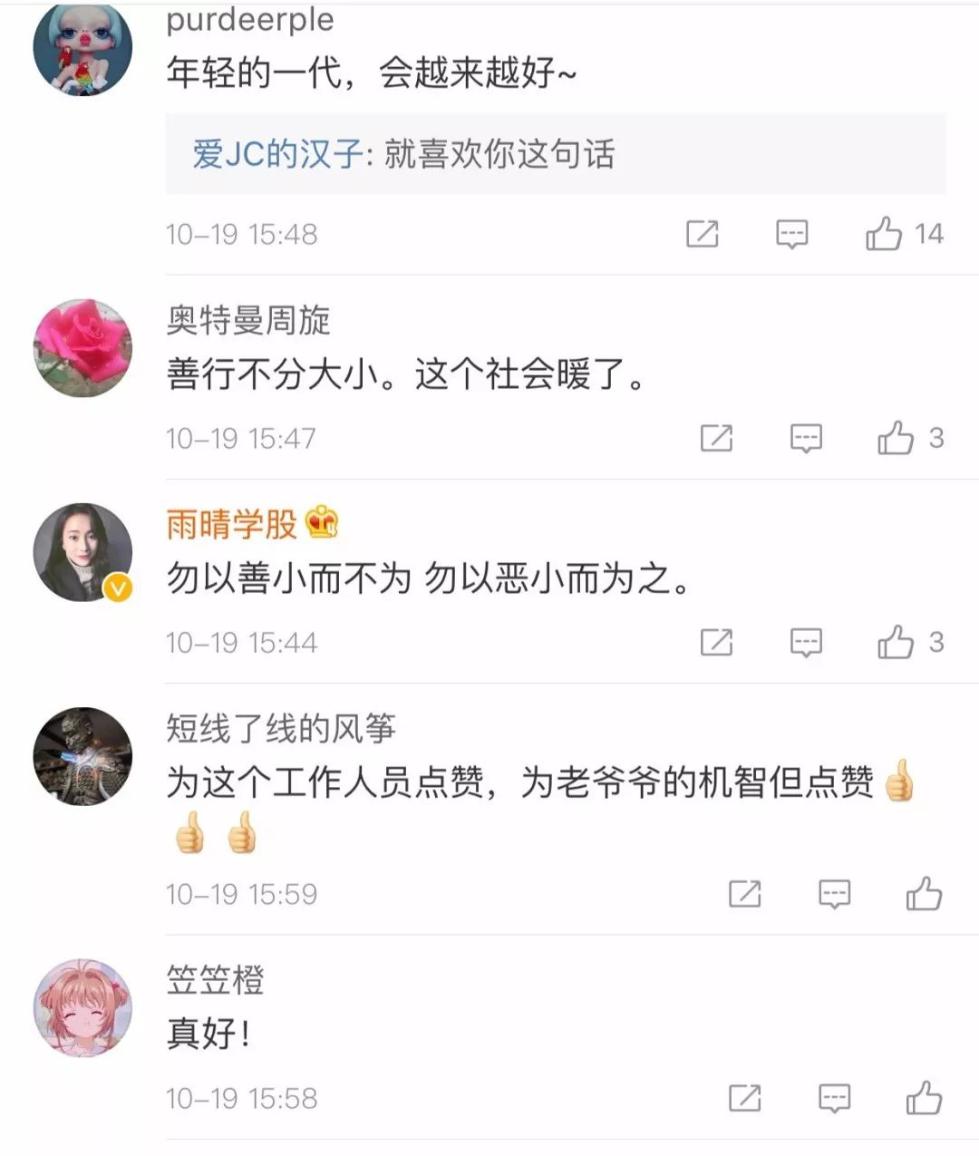The image size is (979, 1156).
Task: Open 雨晴学股's profile name
Action: 231,525
